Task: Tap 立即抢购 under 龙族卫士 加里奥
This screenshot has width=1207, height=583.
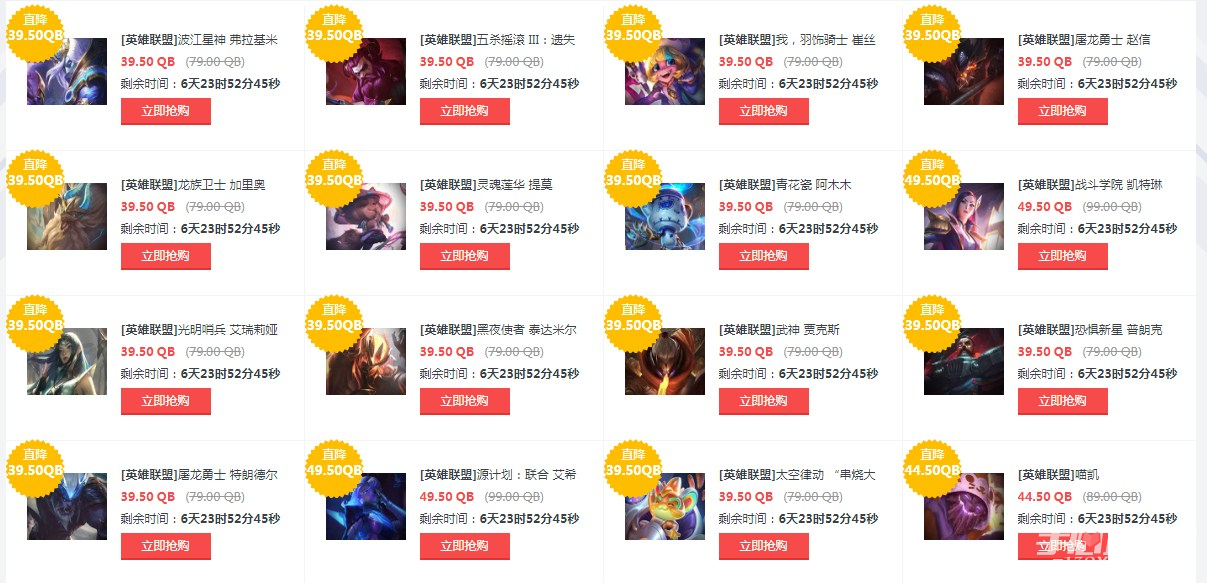Action: tap(165, 256)
